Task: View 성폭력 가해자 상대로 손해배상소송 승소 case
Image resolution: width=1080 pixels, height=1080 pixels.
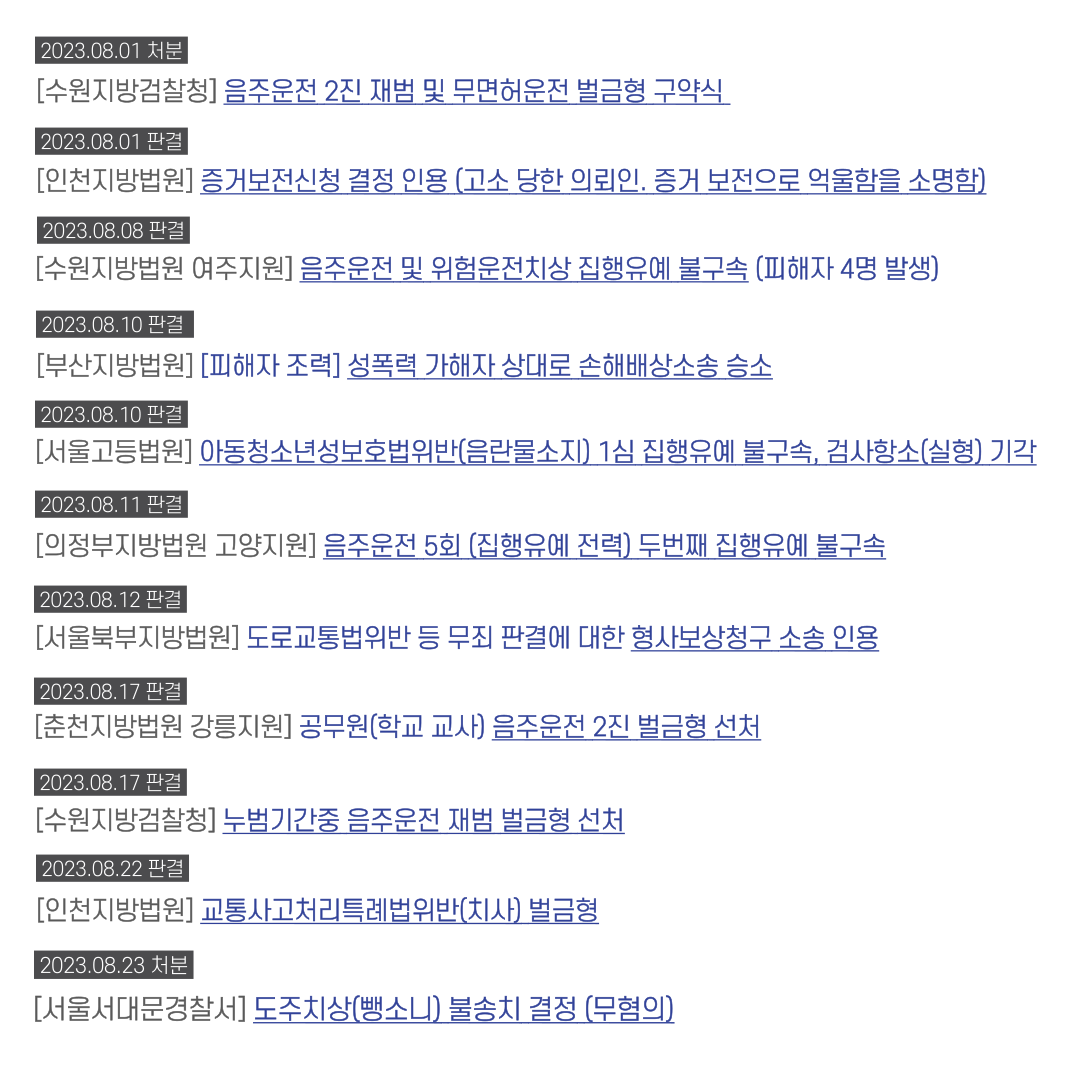Action: (x=559, y=365)
